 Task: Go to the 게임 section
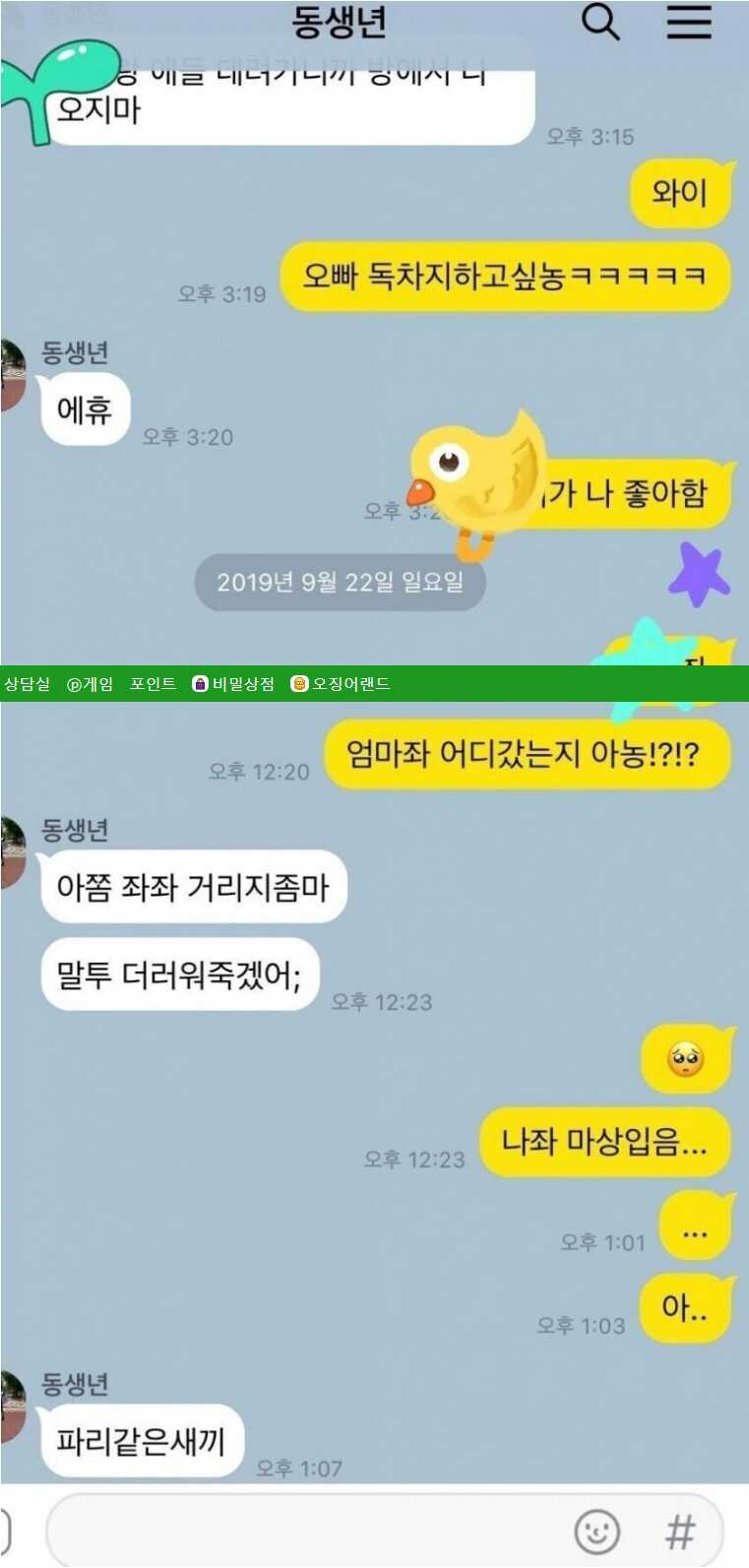[x=91, y=684]
